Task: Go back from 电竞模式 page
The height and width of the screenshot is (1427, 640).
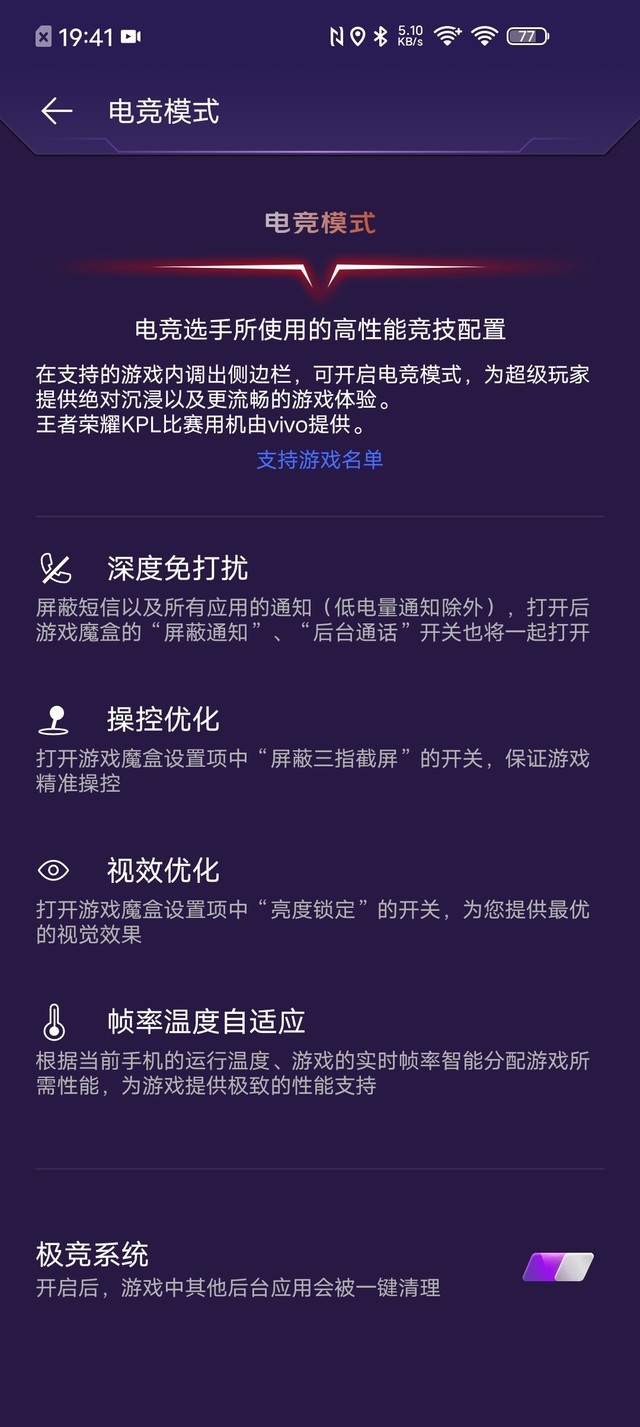Action: pyautogui.click(x=57, y=111)
